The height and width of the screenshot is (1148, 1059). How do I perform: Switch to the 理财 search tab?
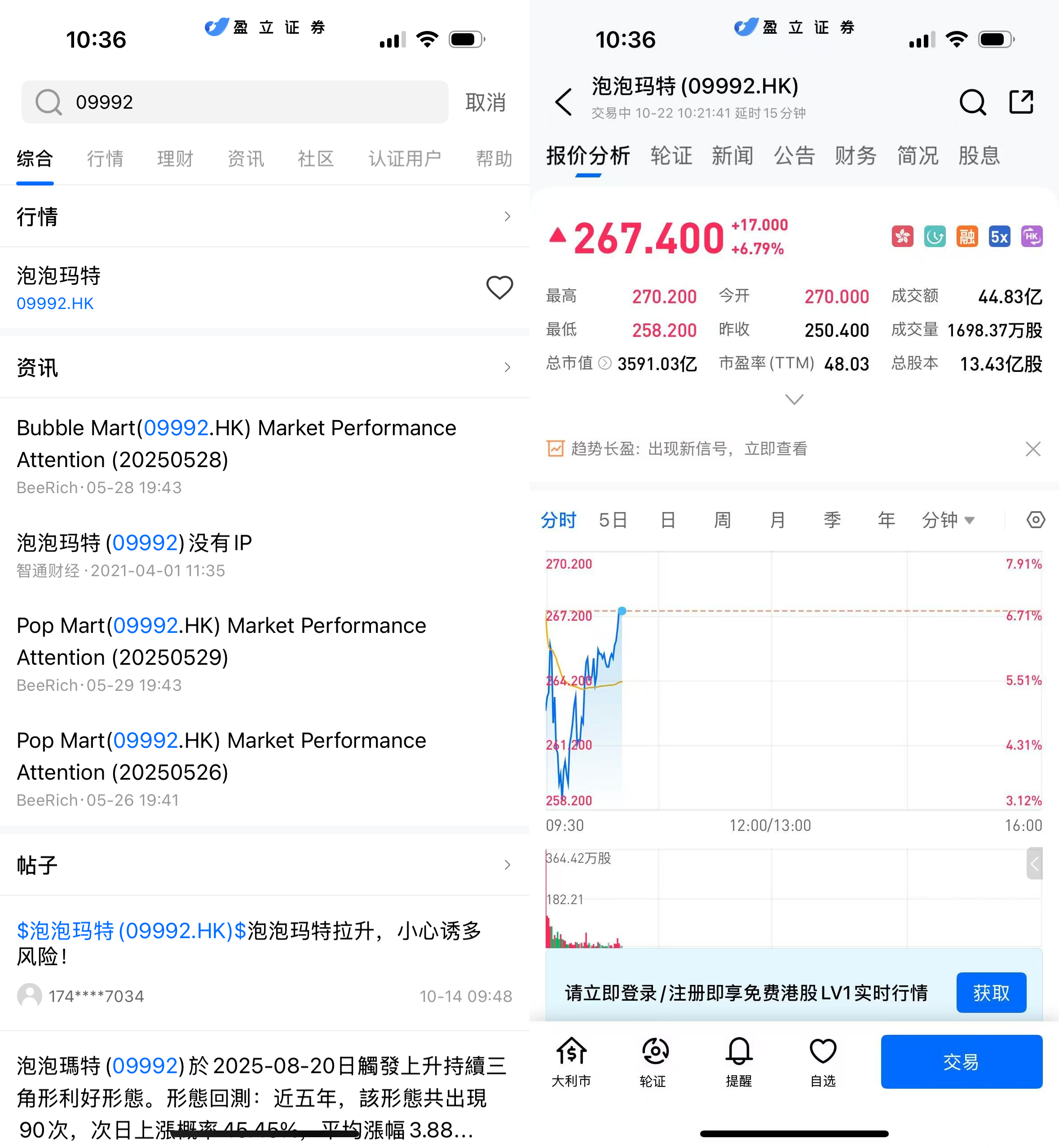[x=175, y=159]
